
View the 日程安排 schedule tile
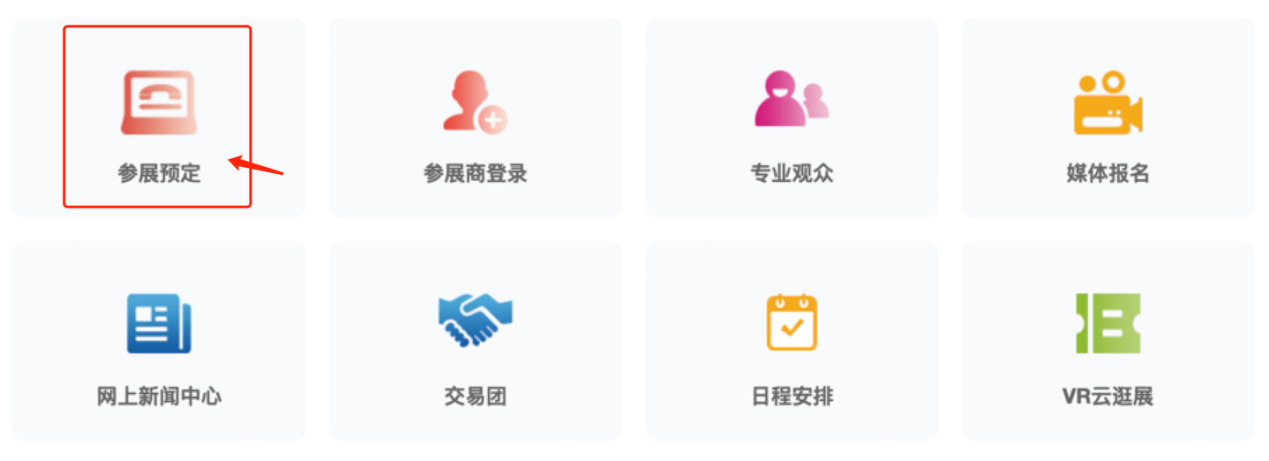coord(791,342)
